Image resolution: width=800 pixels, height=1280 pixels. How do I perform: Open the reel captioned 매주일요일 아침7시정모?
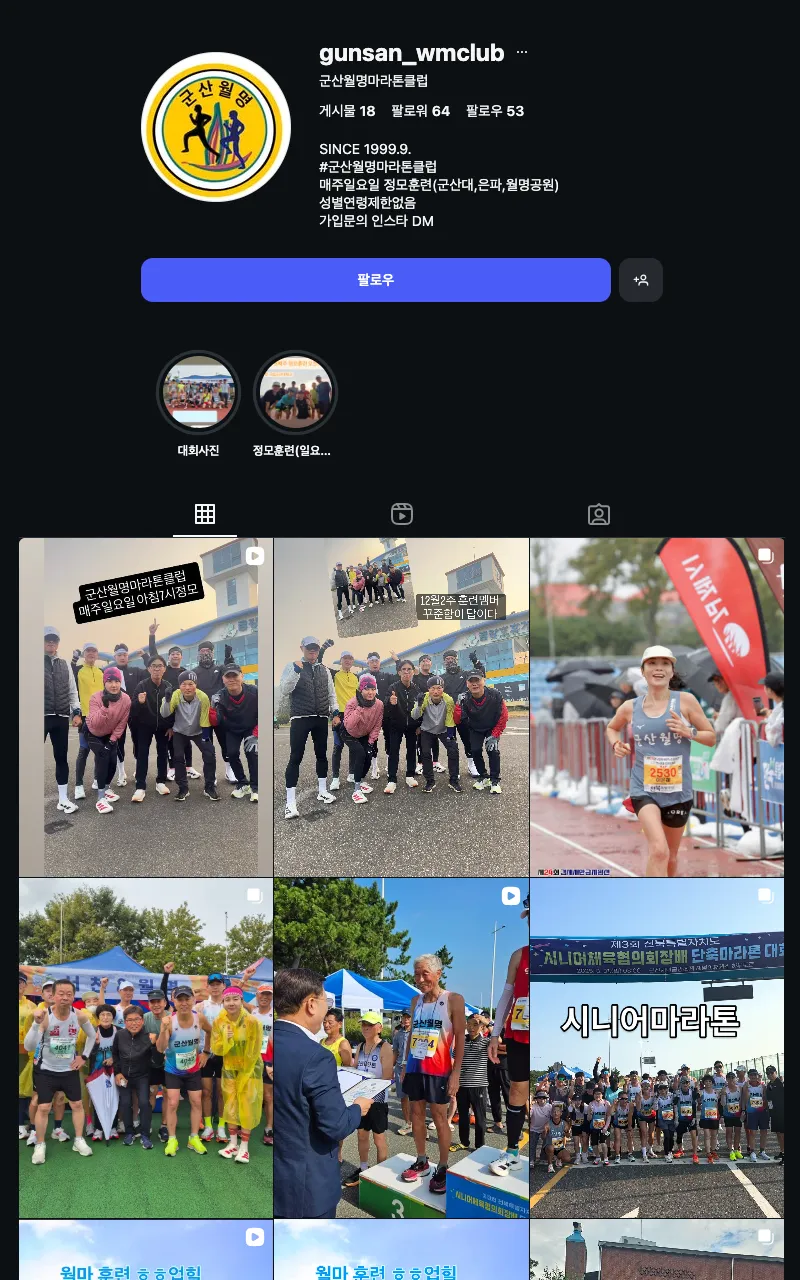[146, 707]
